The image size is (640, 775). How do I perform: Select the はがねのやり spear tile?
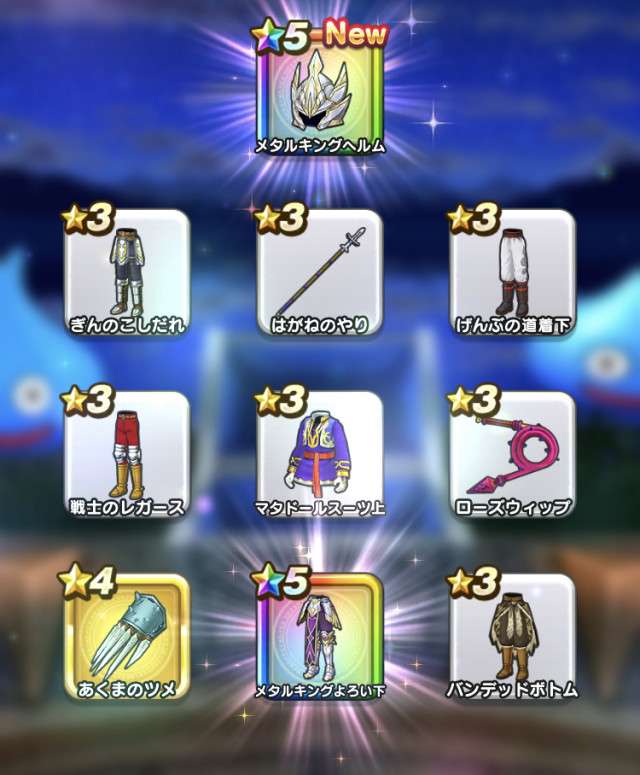point(319,273)
